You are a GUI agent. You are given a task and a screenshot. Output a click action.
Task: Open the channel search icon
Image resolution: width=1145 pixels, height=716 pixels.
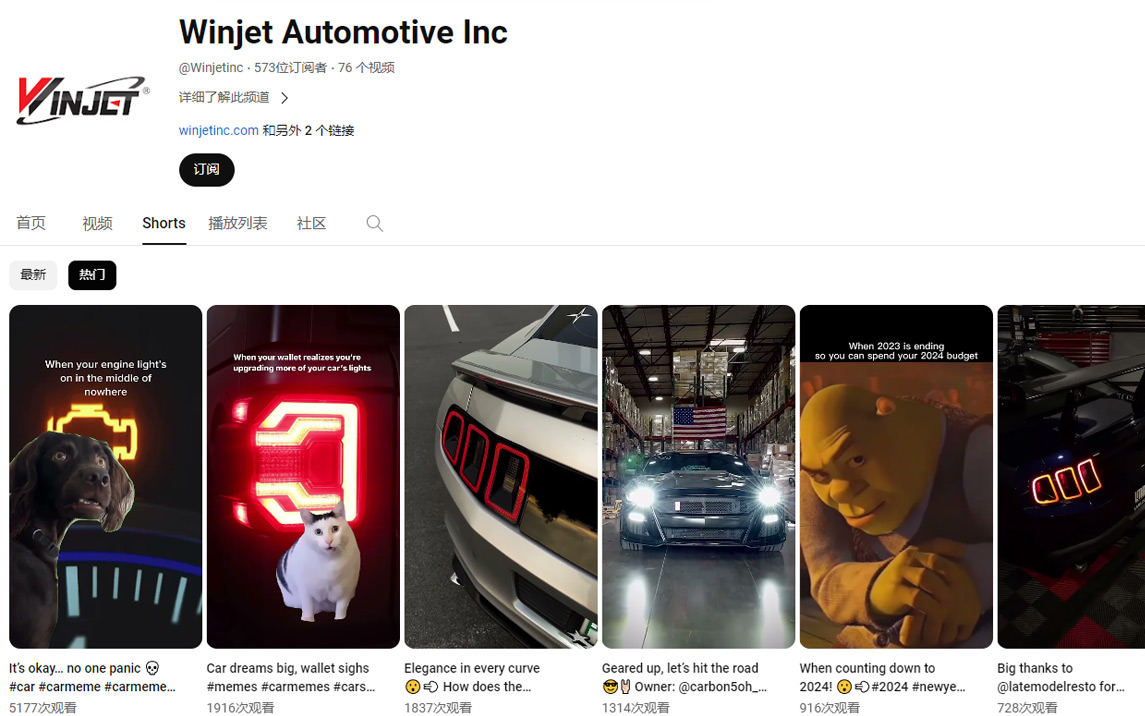(374, 223)
